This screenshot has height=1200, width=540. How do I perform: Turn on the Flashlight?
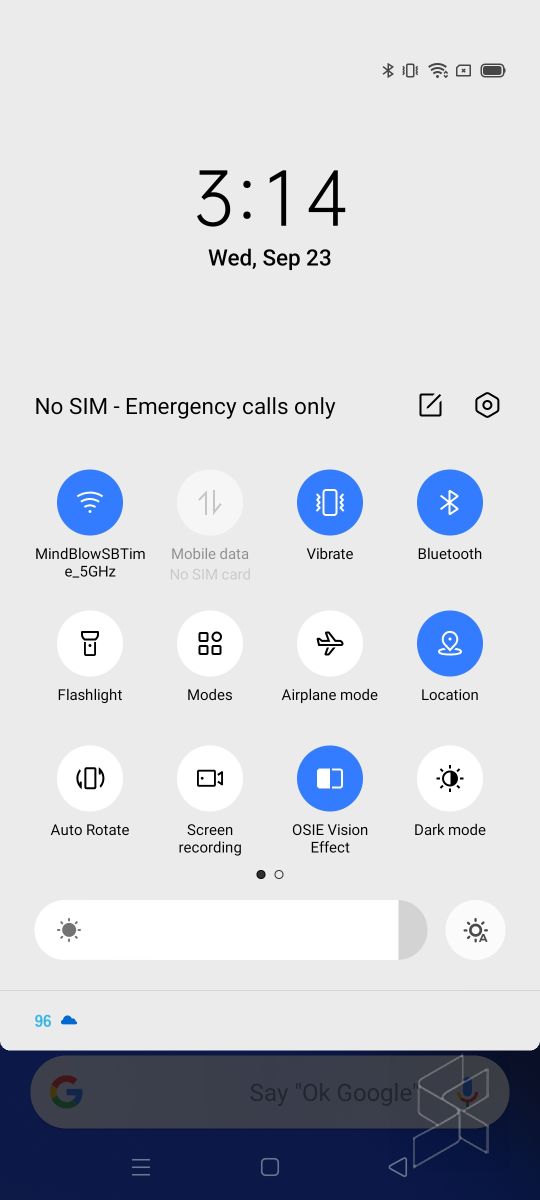click(90, 644)
